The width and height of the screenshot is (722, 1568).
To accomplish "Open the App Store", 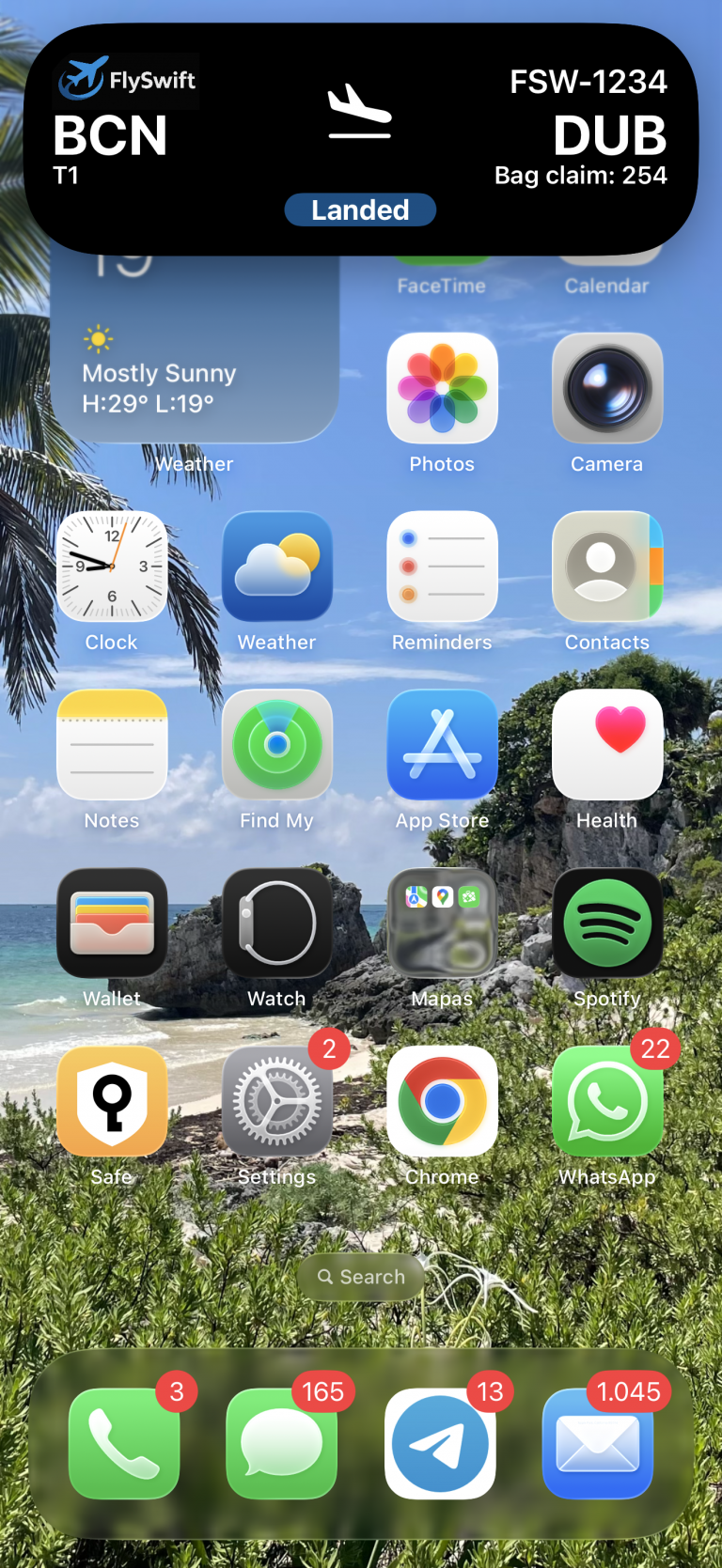I will [442, 745].
